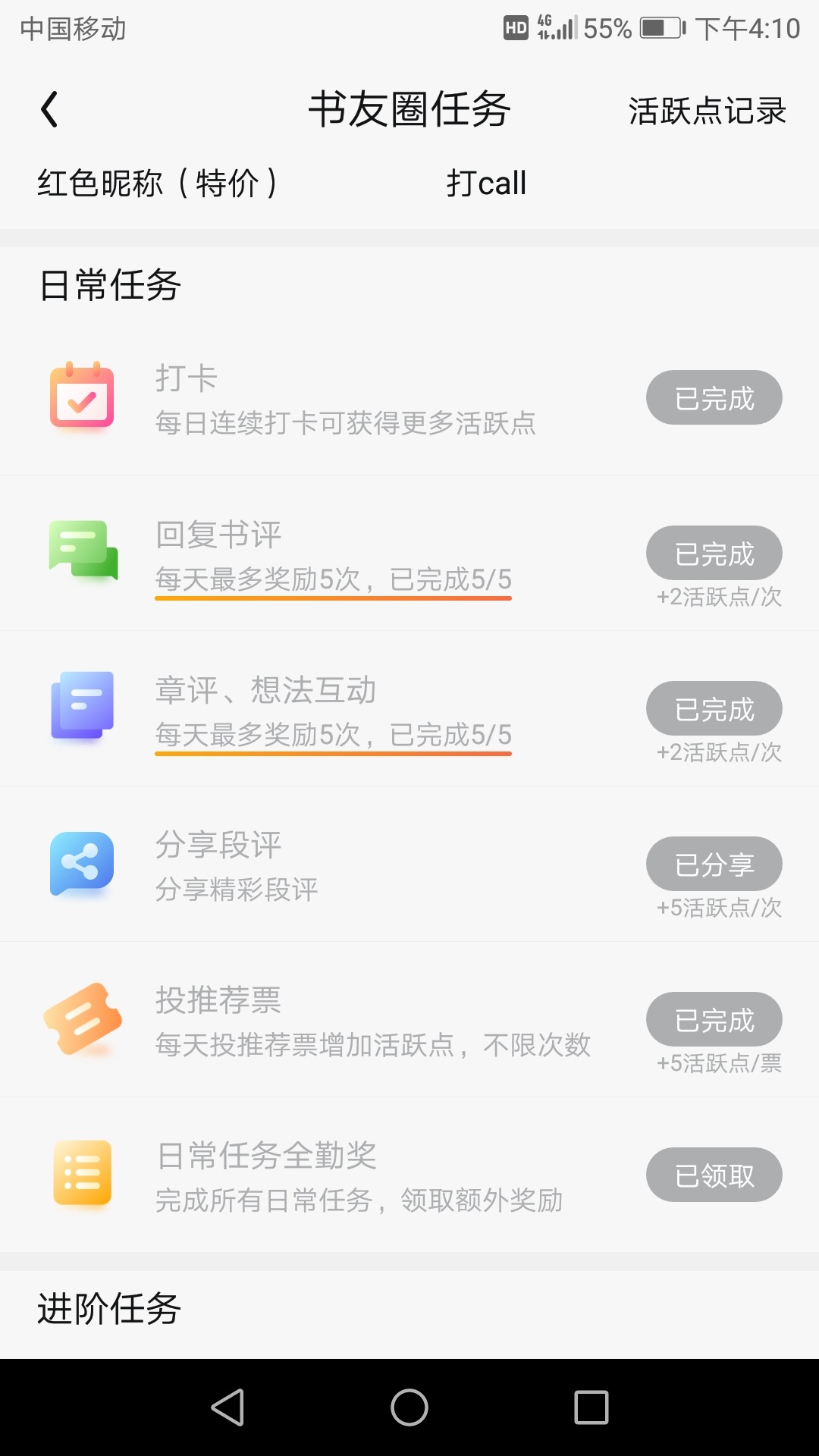Go back using the top-left arrow
This screenshot has height=1456, width=819.
[x=49, y=109]
